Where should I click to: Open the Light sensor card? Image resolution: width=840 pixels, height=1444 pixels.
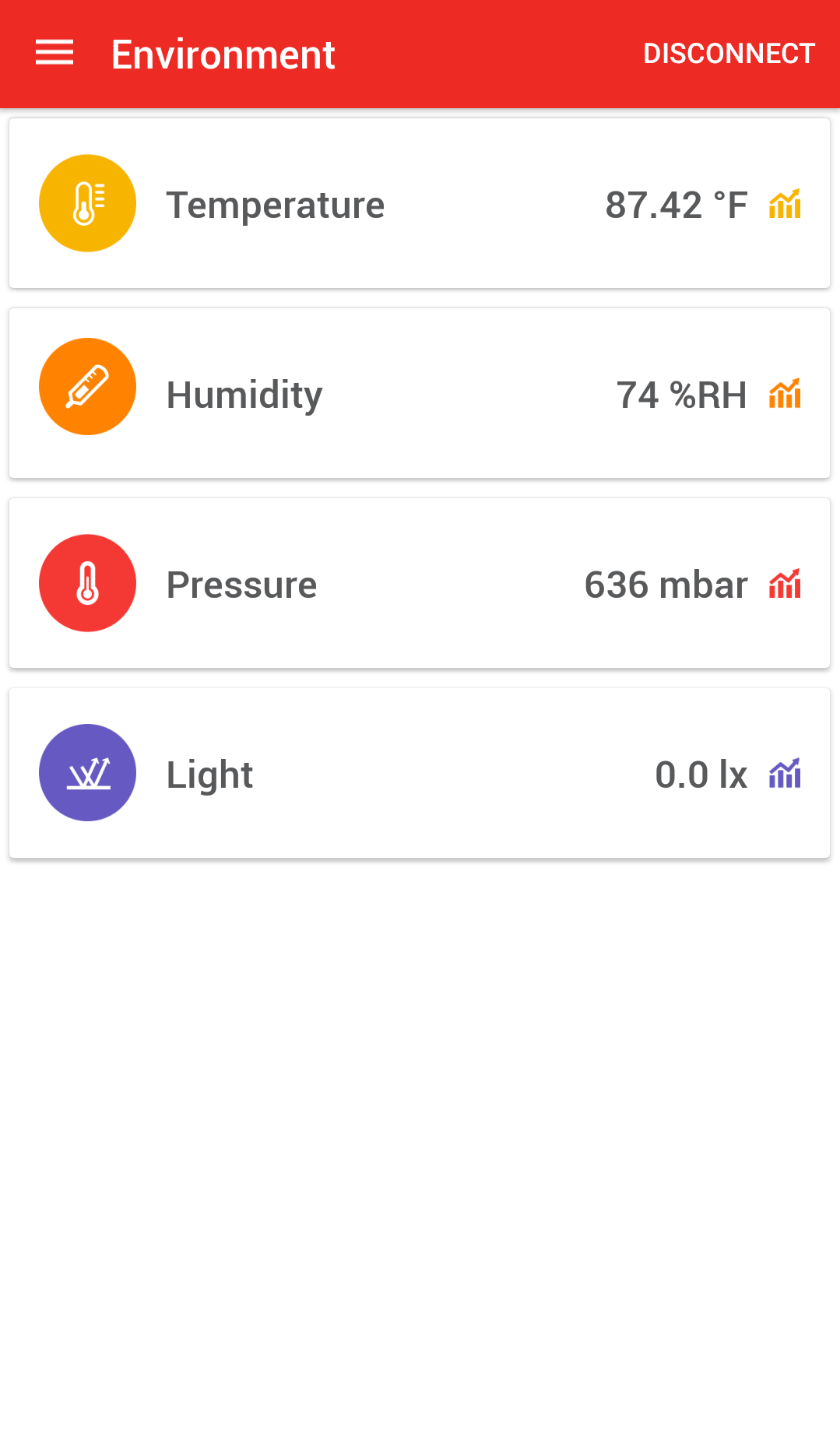click(x=420, y=773)
